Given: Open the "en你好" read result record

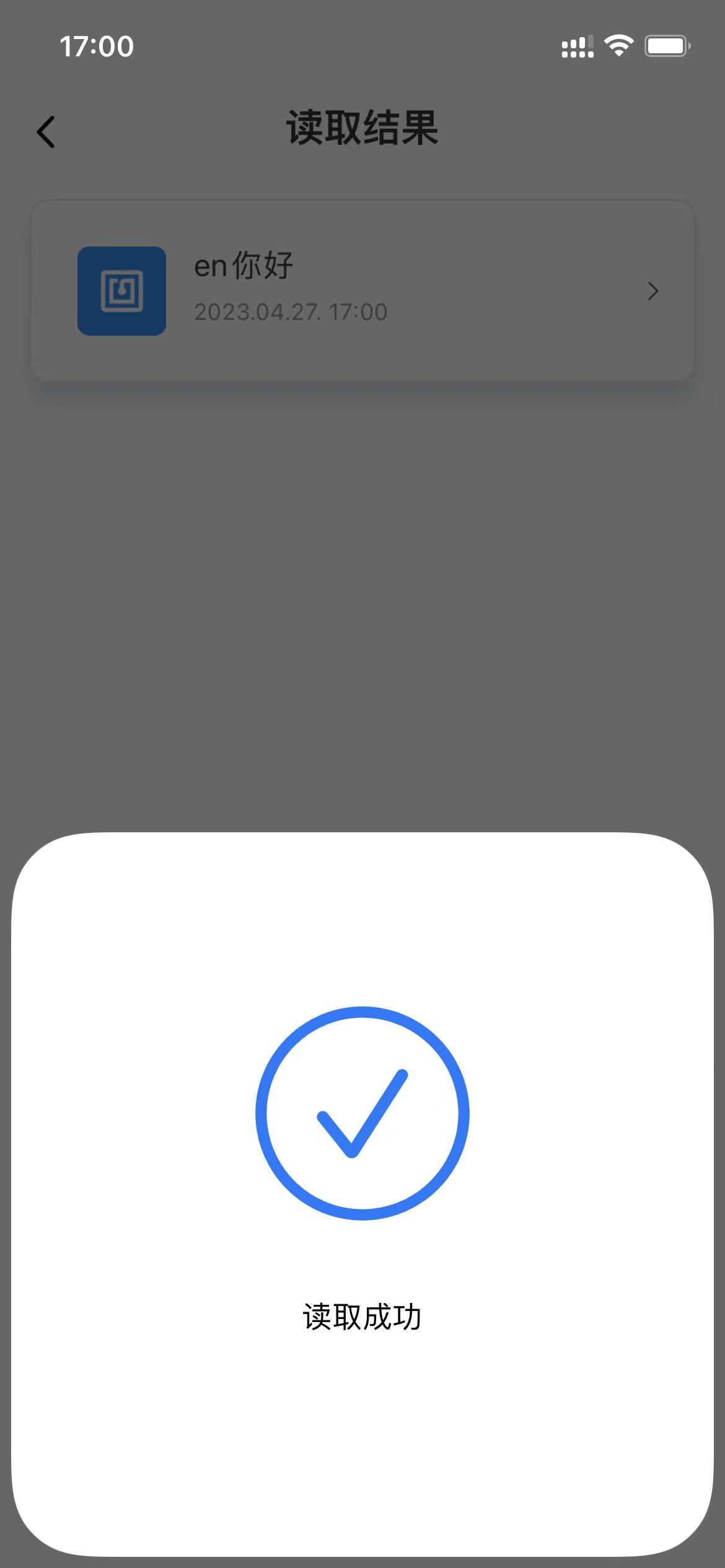Looking at the screenshot, I should click(362, 290).
